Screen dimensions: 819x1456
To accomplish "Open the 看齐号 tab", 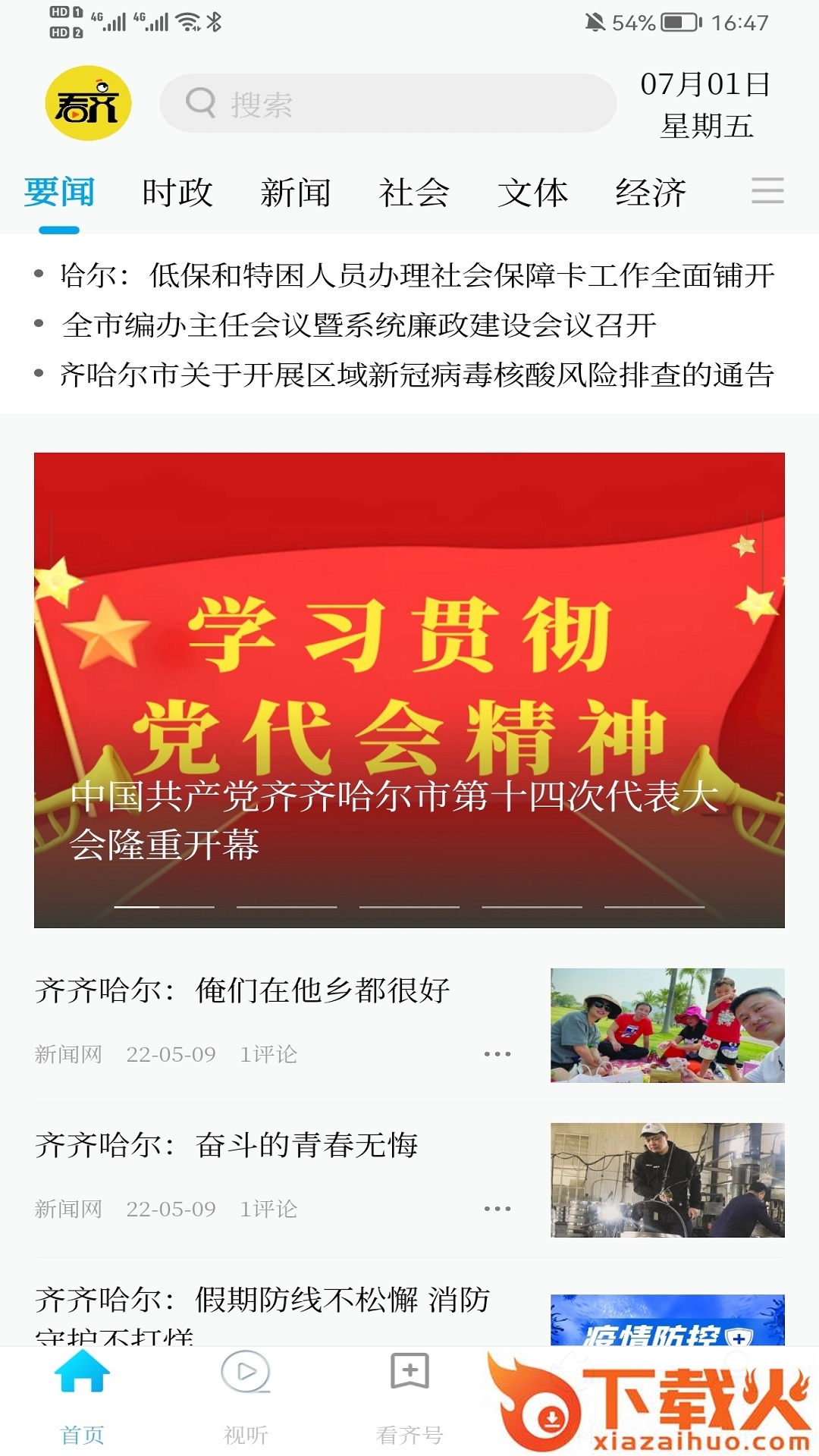I will [x=409, y=1395].
